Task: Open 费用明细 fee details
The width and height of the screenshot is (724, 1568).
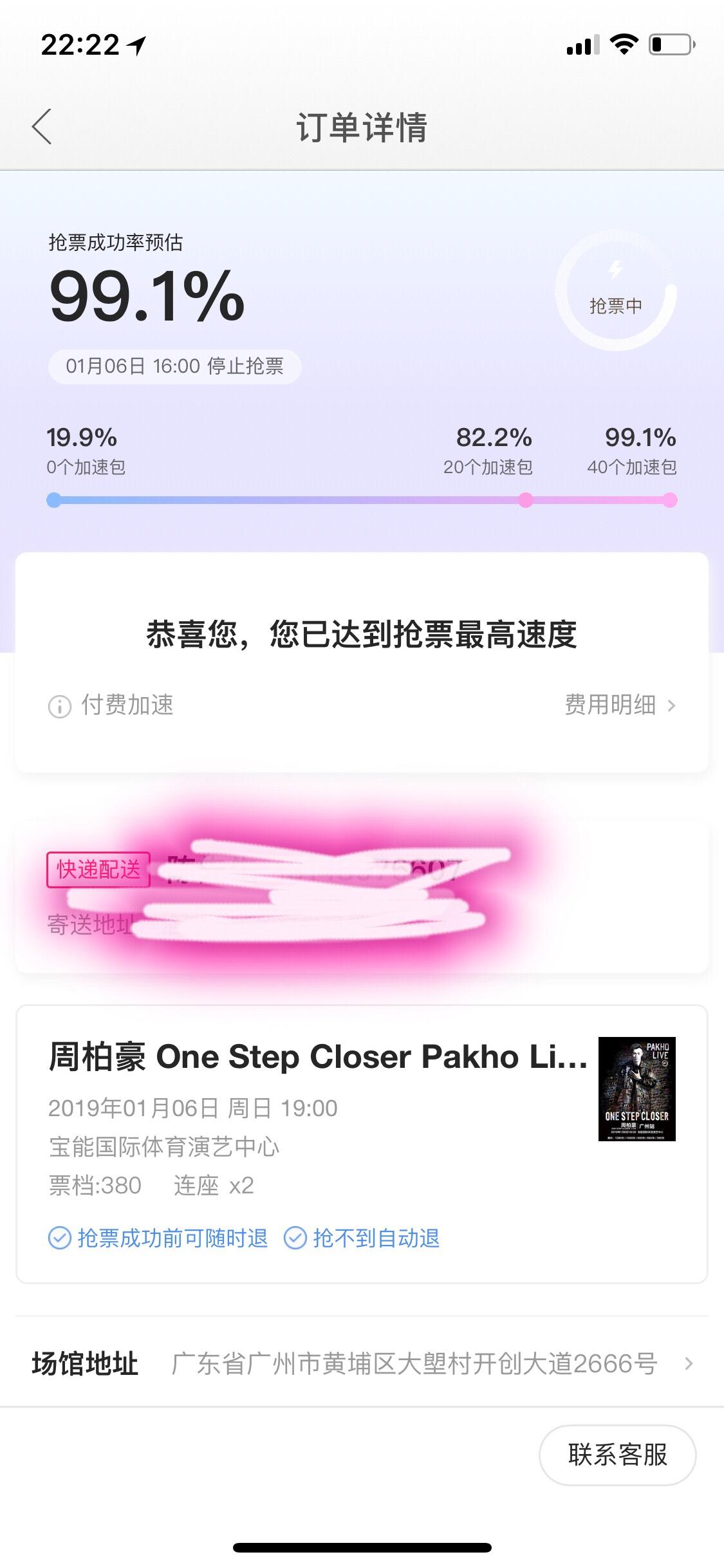Action: (619, 705)
